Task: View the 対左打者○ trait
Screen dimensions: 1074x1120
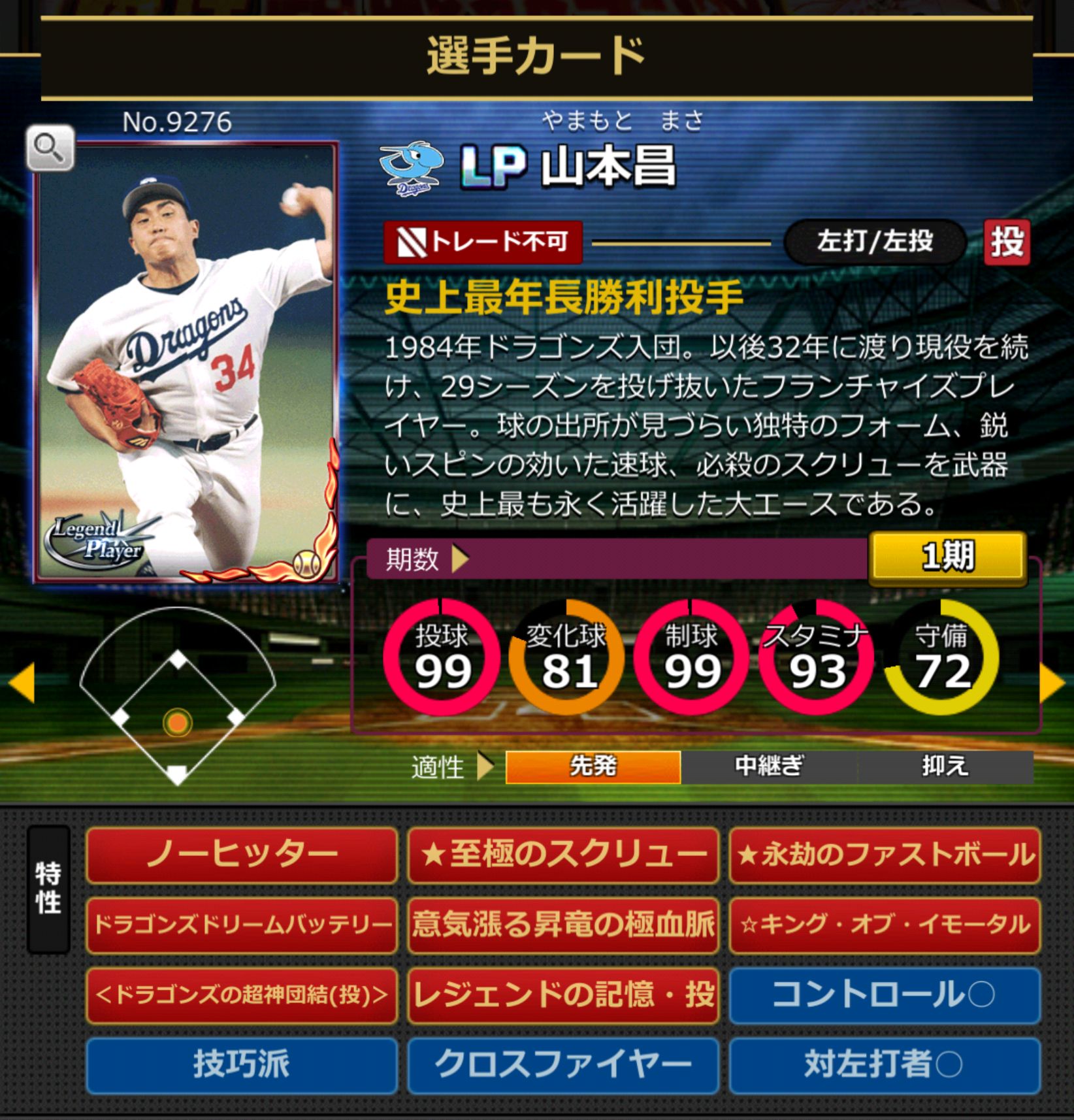Action: click(x=885, y=1064)
